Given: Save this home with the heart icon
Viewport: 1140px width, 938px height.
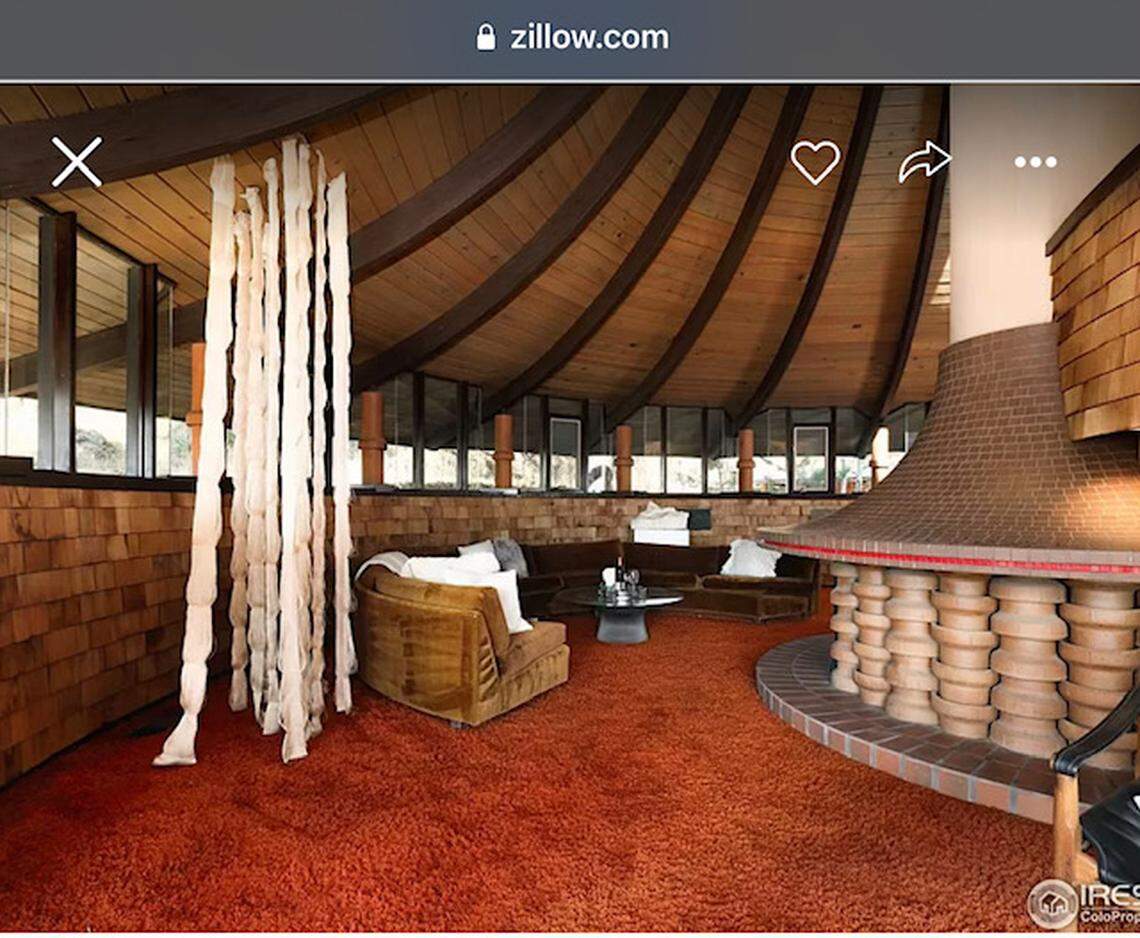Looking at the screenshot, I should coord(815,162).
